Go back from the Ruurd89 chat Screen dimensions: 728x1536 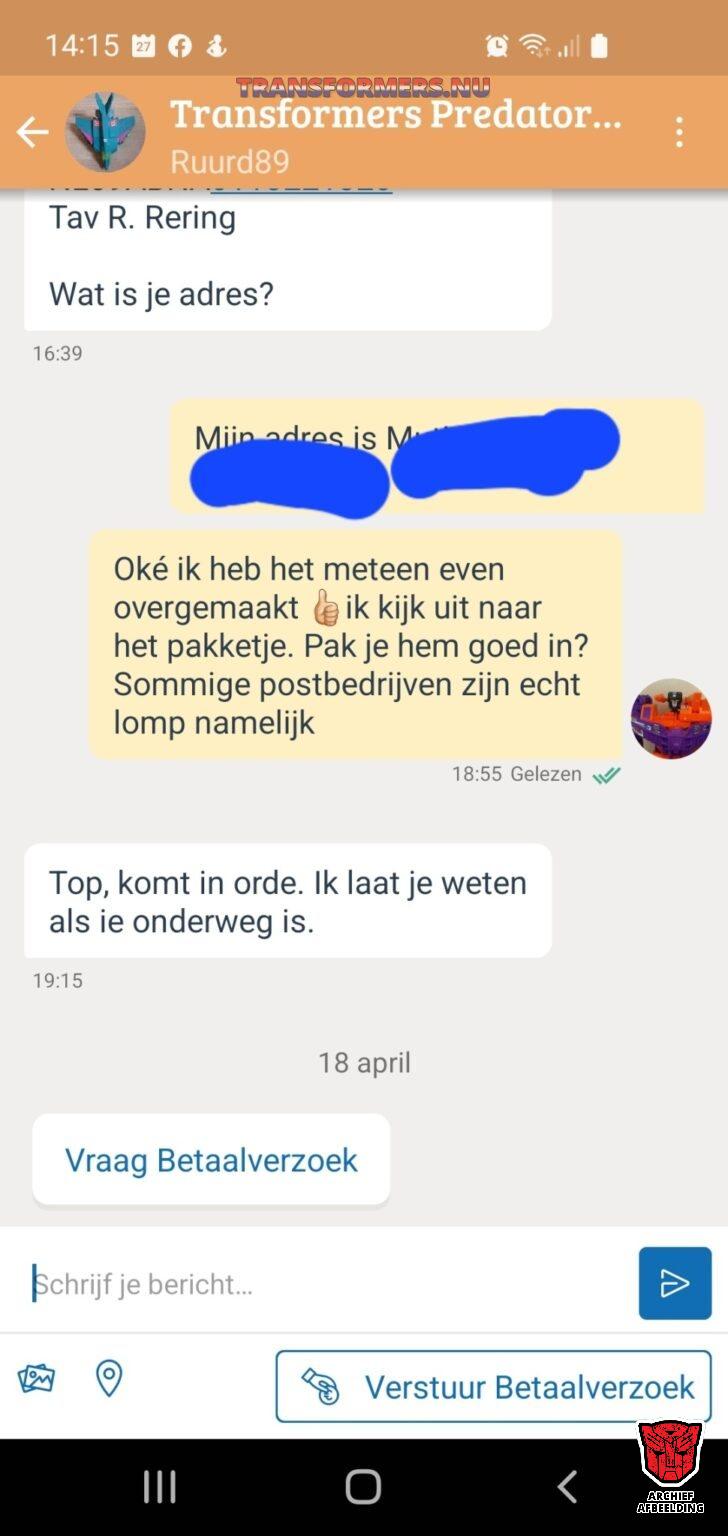[32, 132]
